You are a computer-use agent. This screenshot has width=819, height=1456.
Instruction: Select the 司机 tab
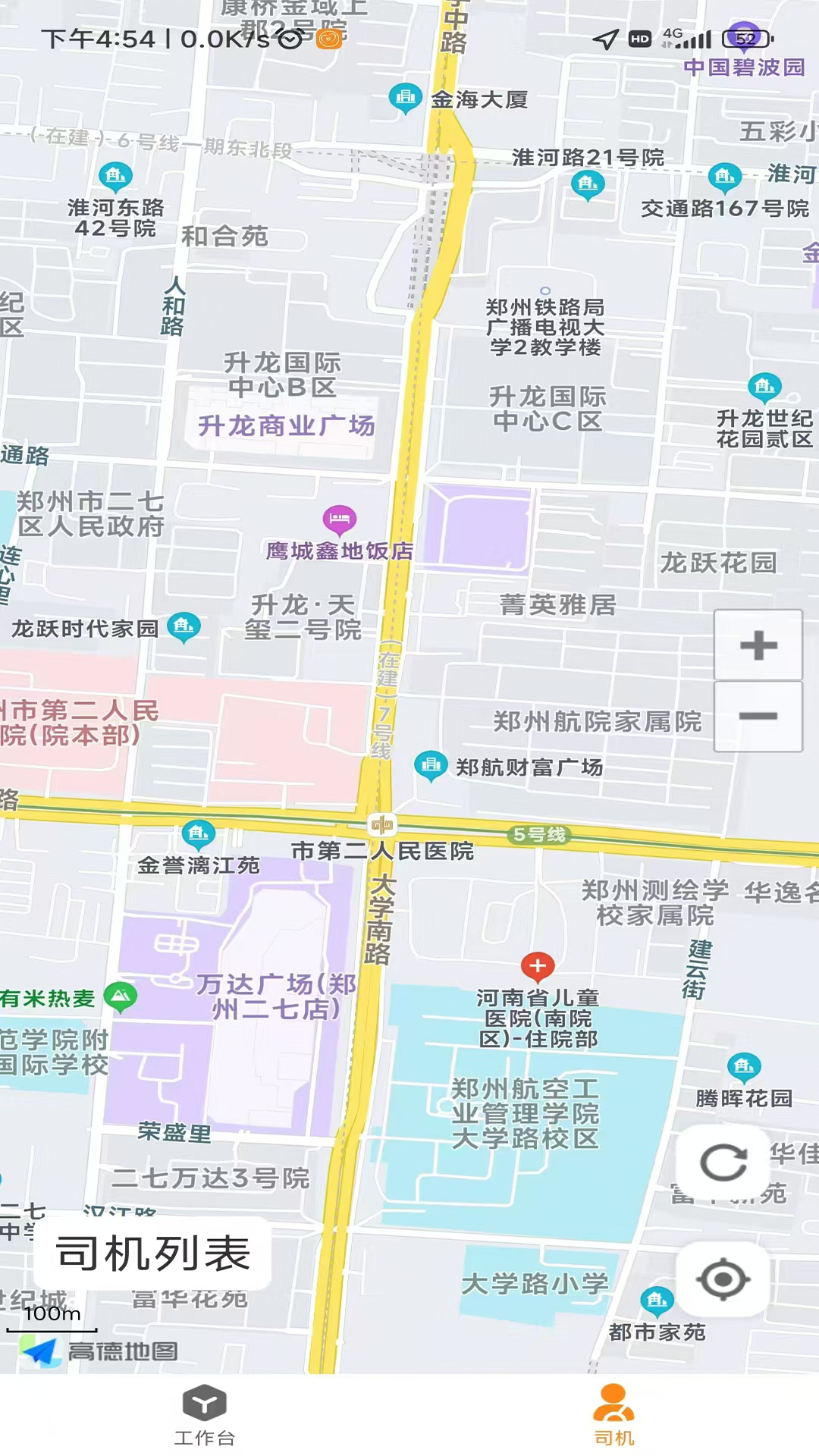click(614, 1415)
